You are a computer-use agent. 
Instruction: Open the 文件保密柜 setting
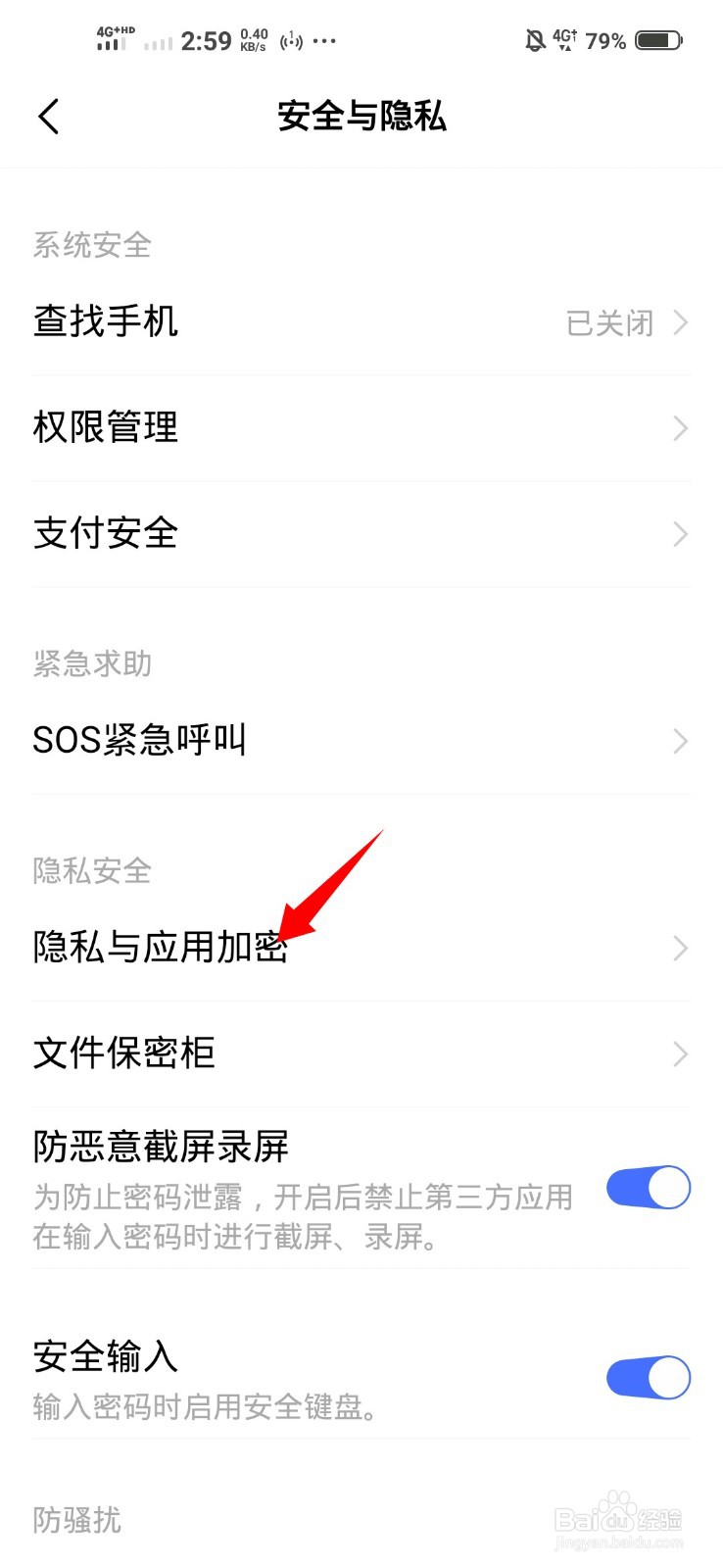click(122, 1053)
